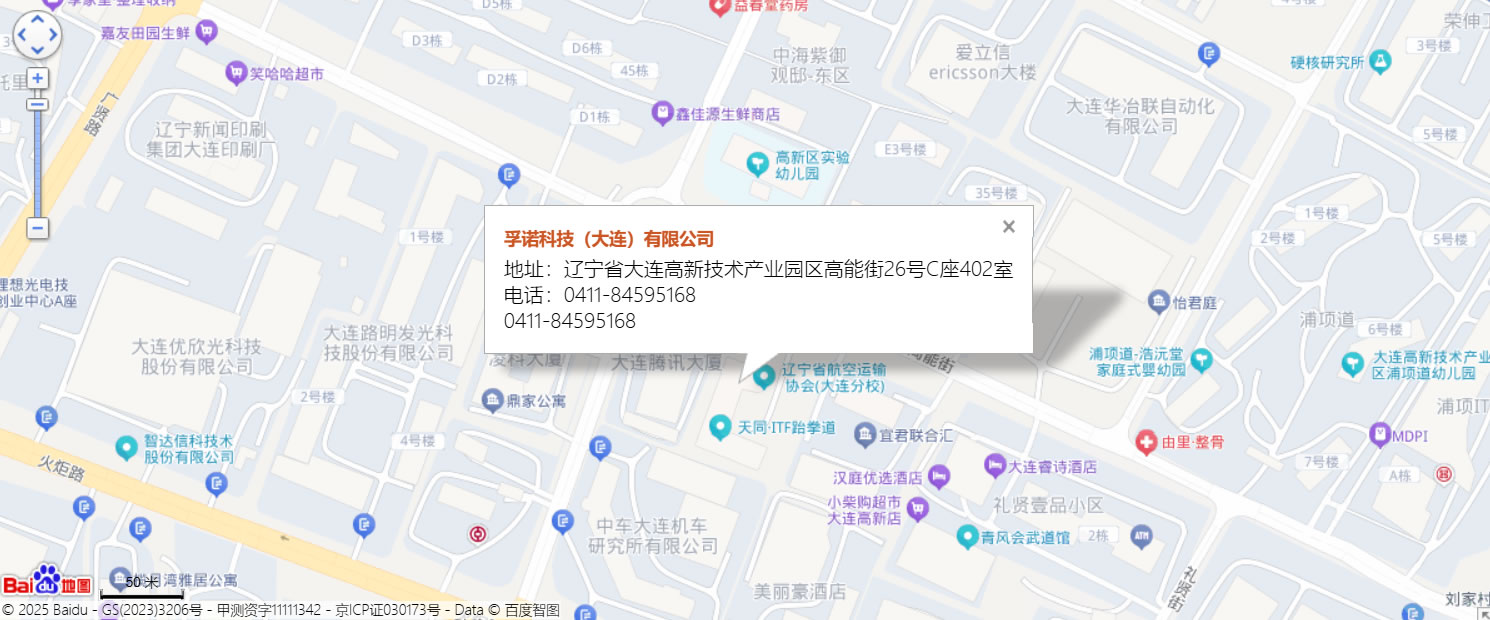Tap the 鑫佳源生鲜商店 shop marker

tap(661, 113)
